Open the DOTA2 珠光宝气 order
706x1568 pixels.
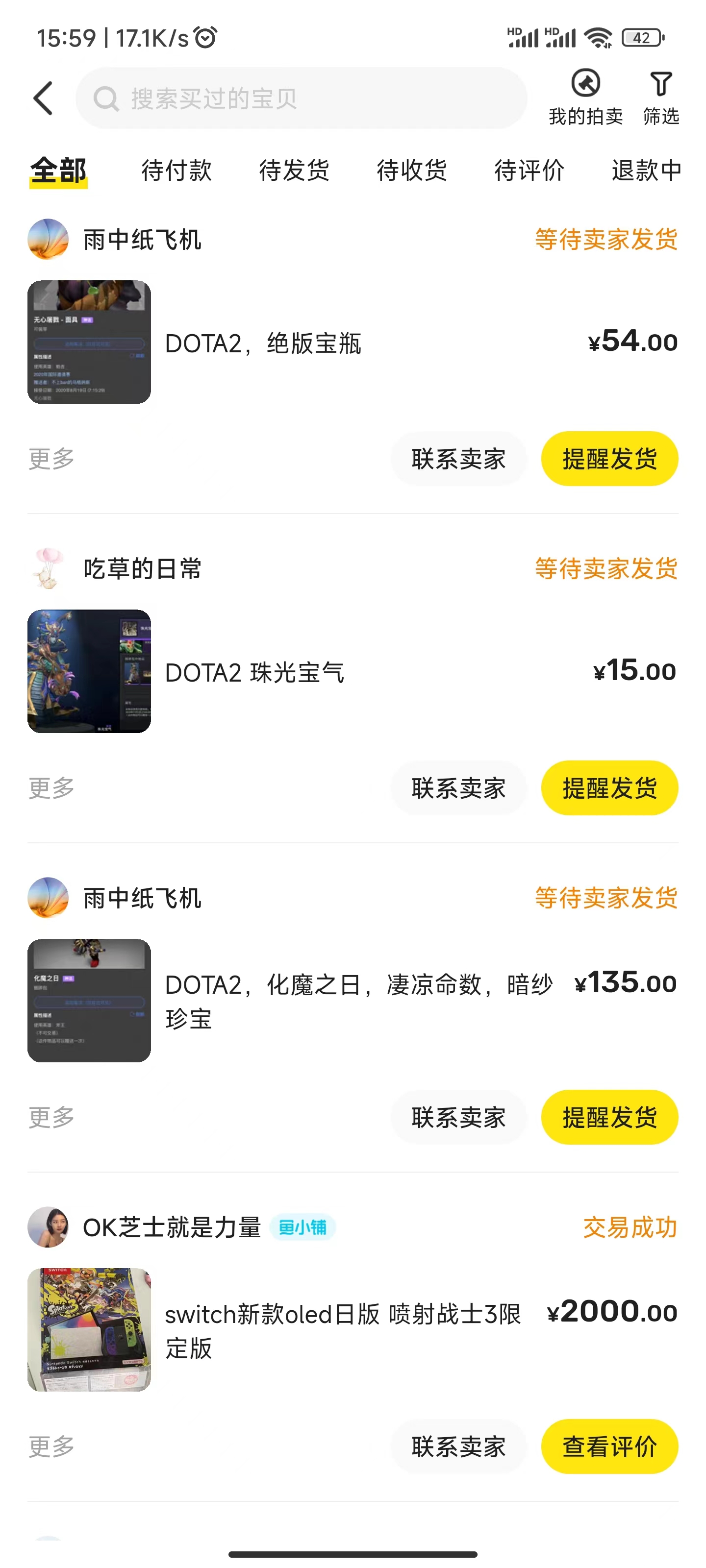coord(254,672)
